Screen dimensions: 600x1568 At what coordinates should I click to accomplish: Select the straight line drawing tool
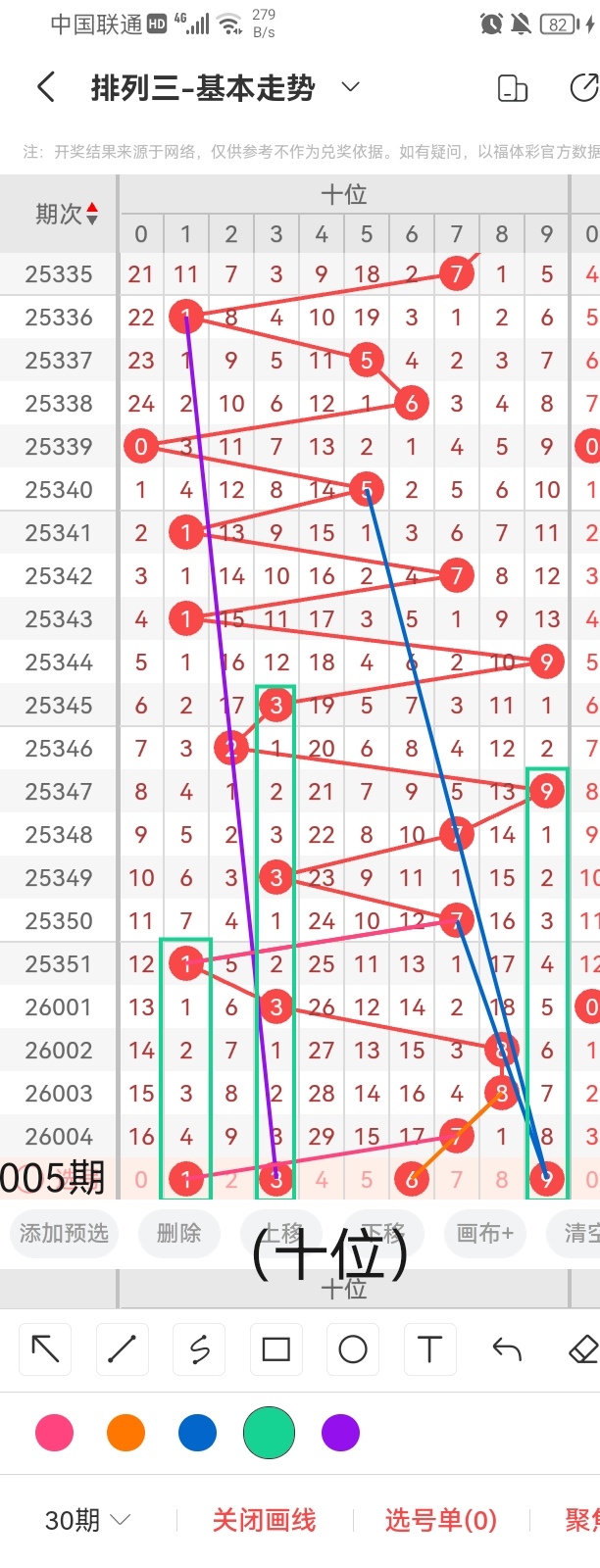tap(123, 1349)
